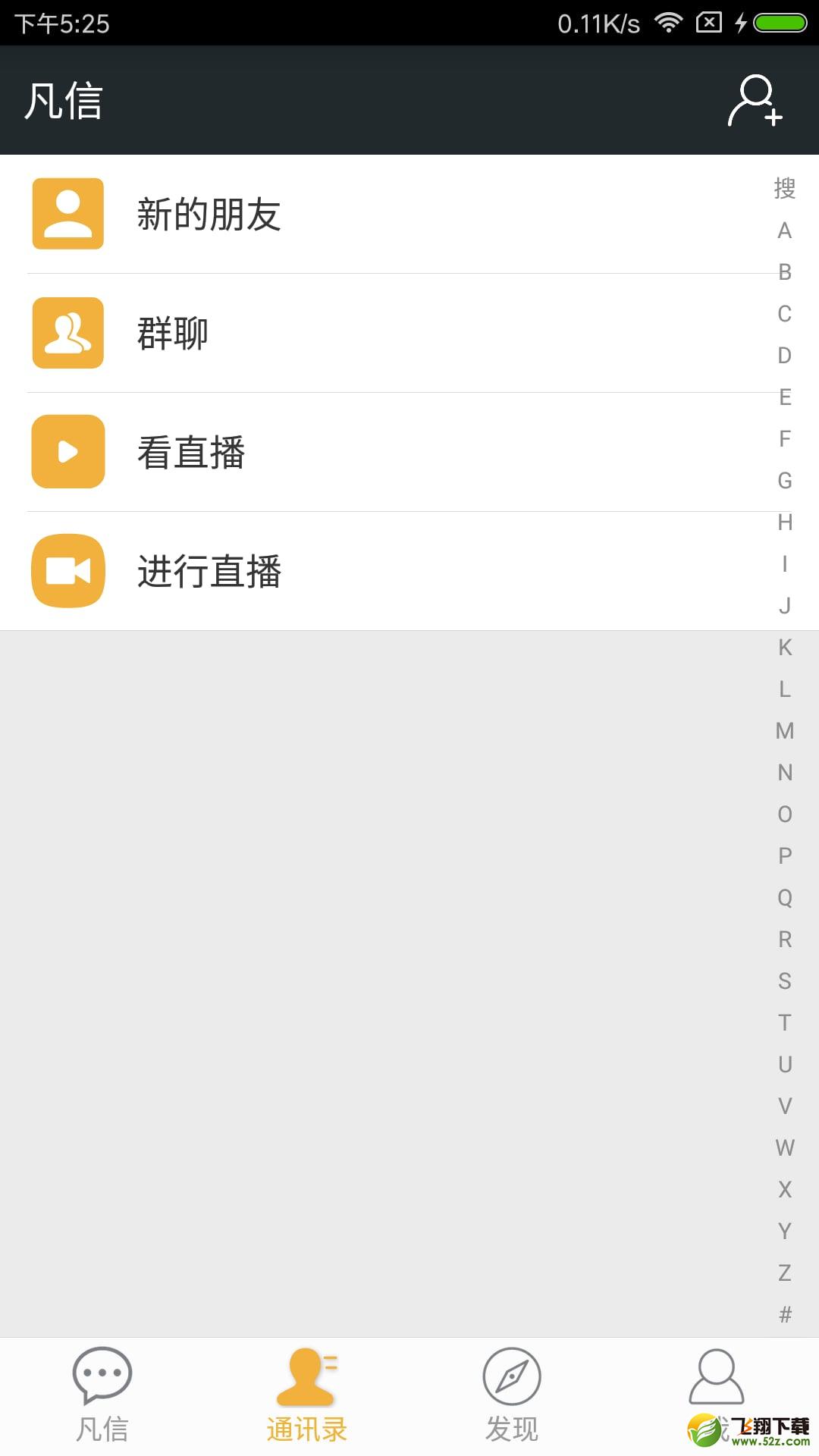Open the 群聊 group chat list
The height and width of the screenshot is (1456, 819).
point(409,333)
